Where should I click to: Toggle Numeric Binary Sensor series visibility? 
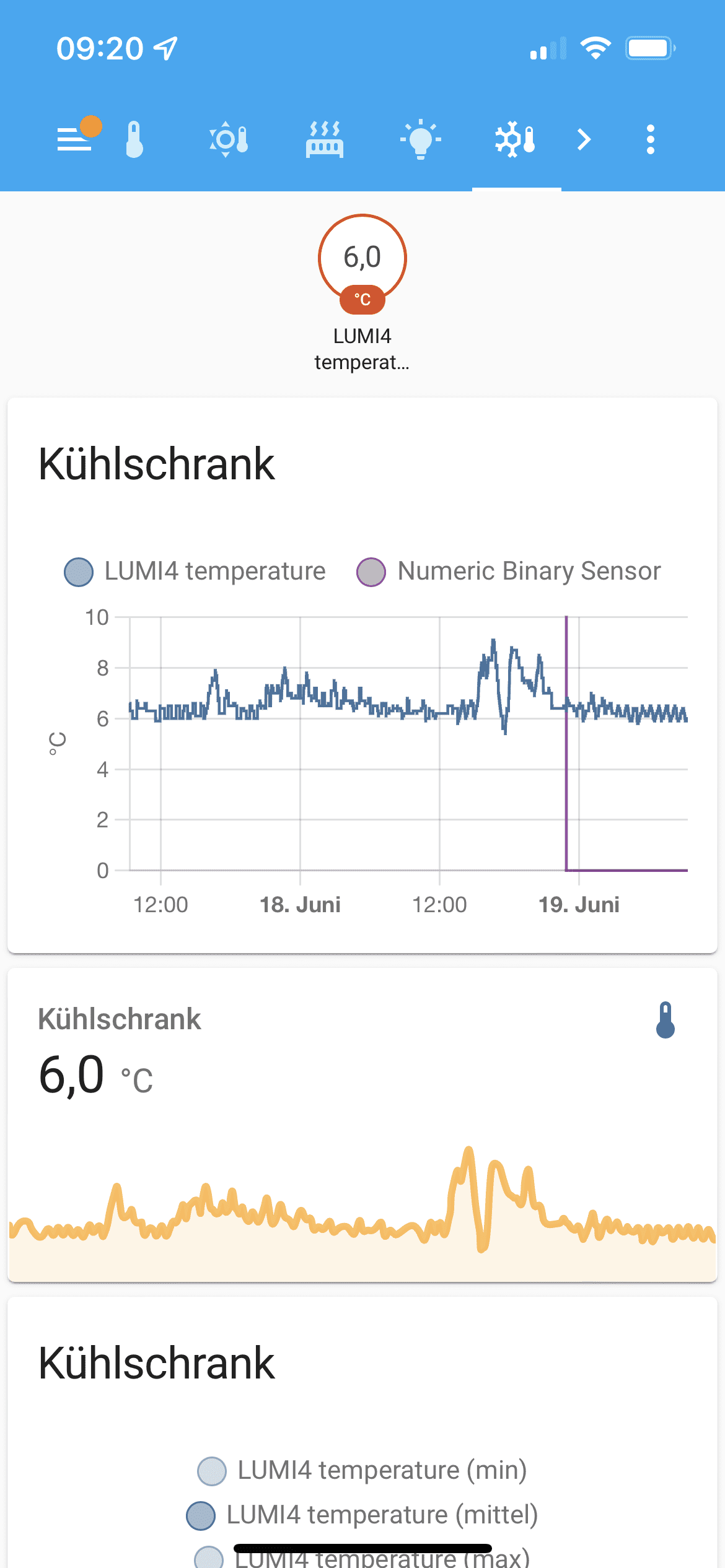tap(509, 571)
